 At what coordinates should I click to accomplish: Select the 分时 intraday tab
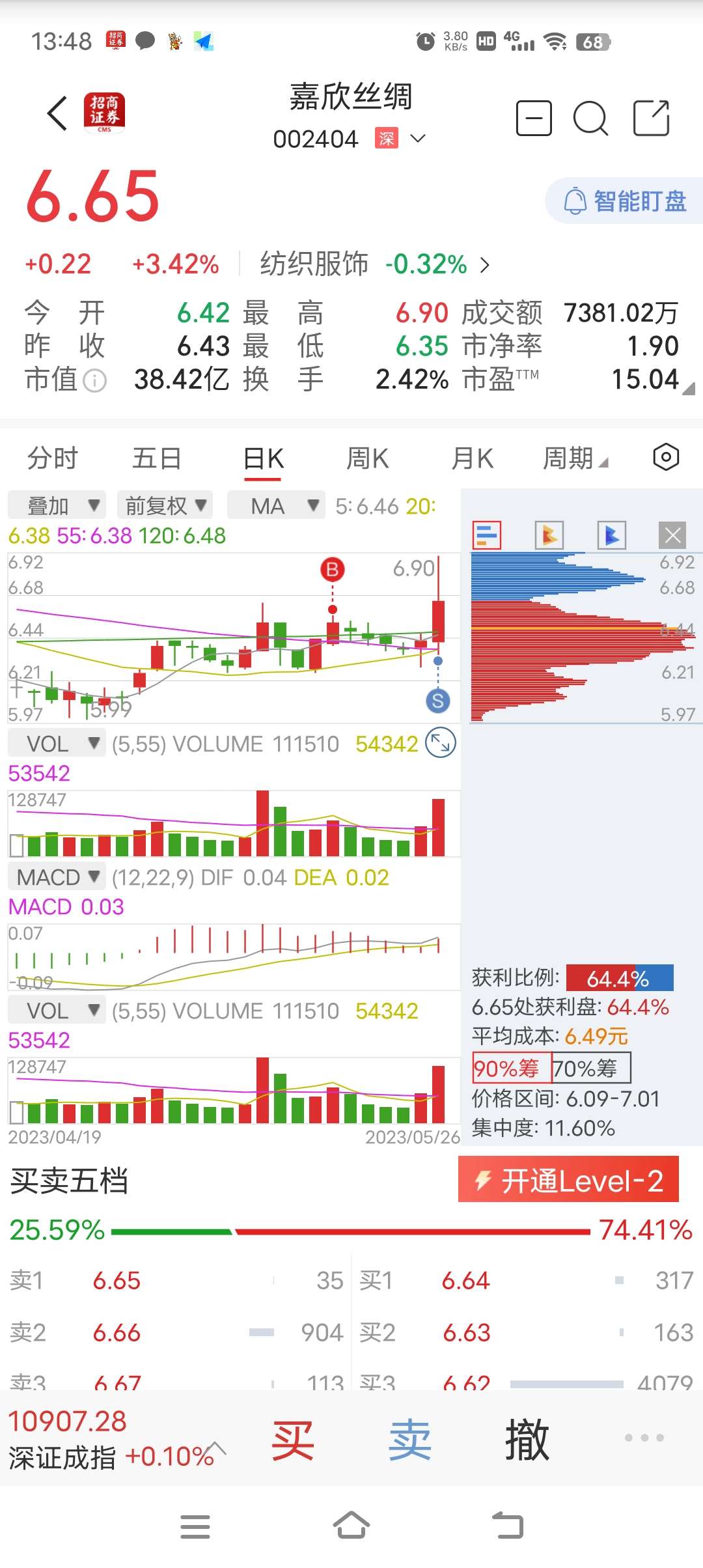coord(52,457)
